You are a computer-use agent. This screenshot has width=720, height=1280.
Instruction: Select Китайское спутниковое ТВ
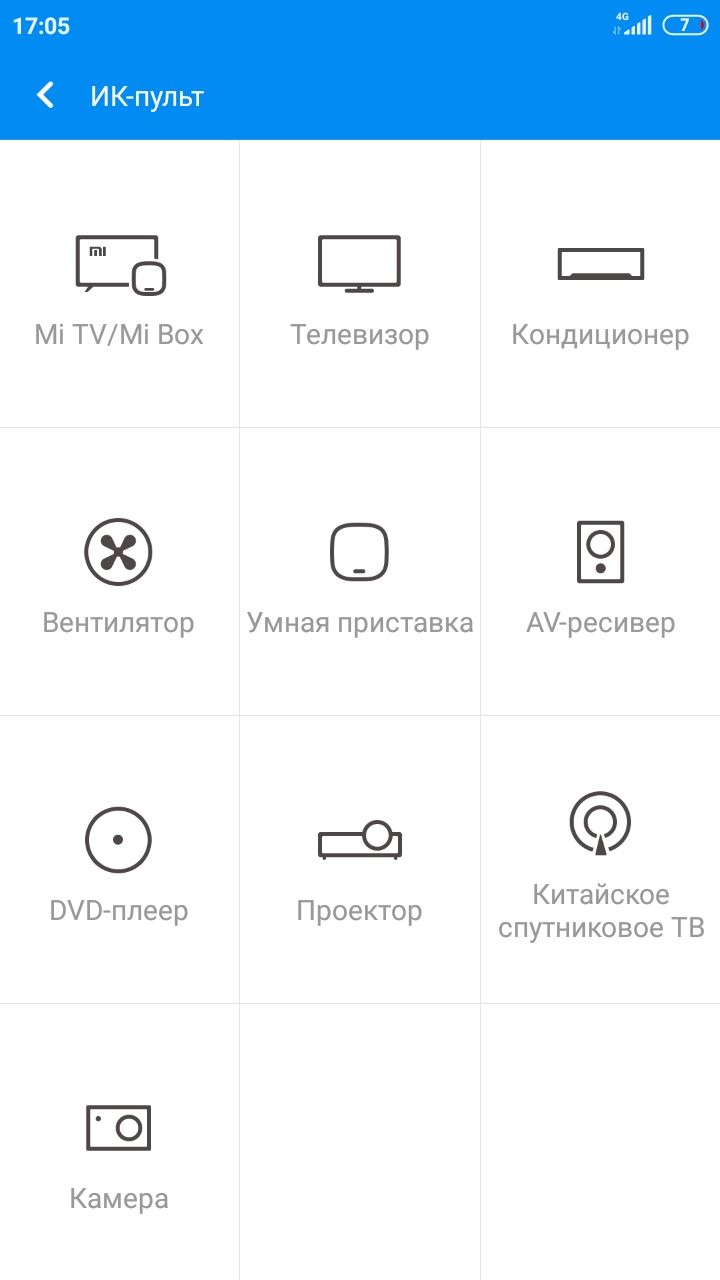(x=600, y=860)
